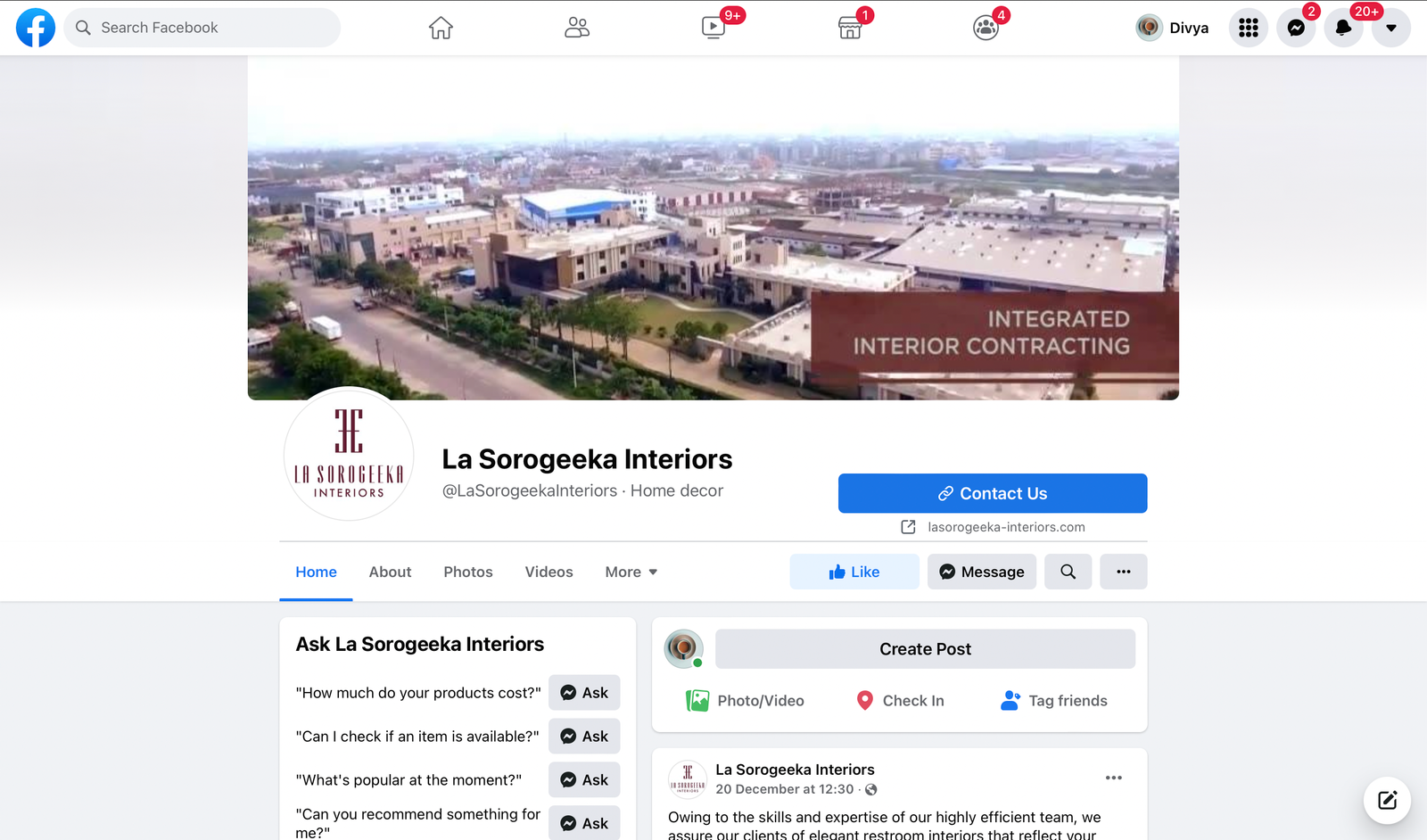Message the page via Message button
The image size is (1427, 840).
(x=981, y=572)
